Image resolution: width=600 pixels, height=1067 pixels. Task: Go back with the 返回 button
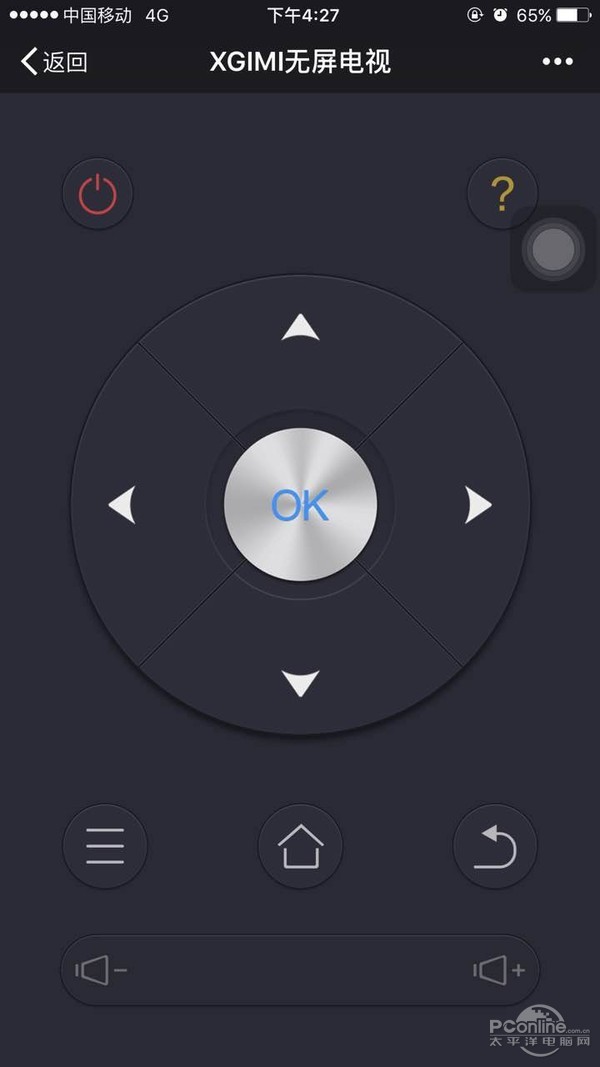pos(54,62)
